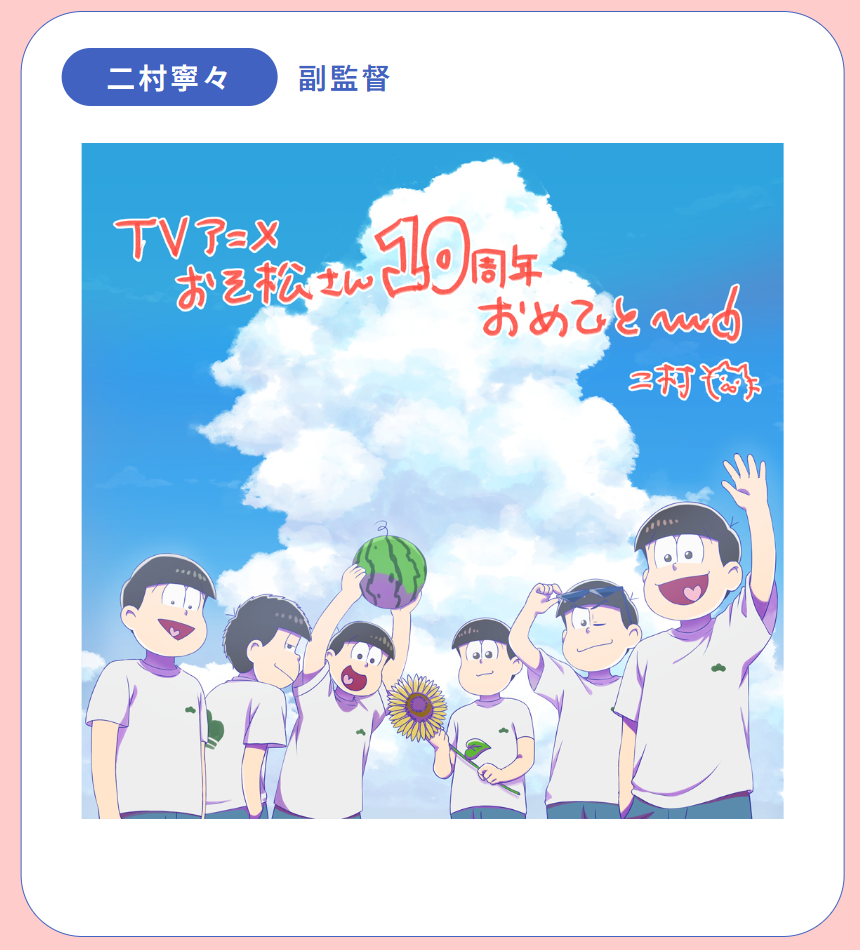Viewport: 860px width, 950px height.
Task: Open the 10th anniversary illustration by 二村寧々
Action: coord(432,481)
